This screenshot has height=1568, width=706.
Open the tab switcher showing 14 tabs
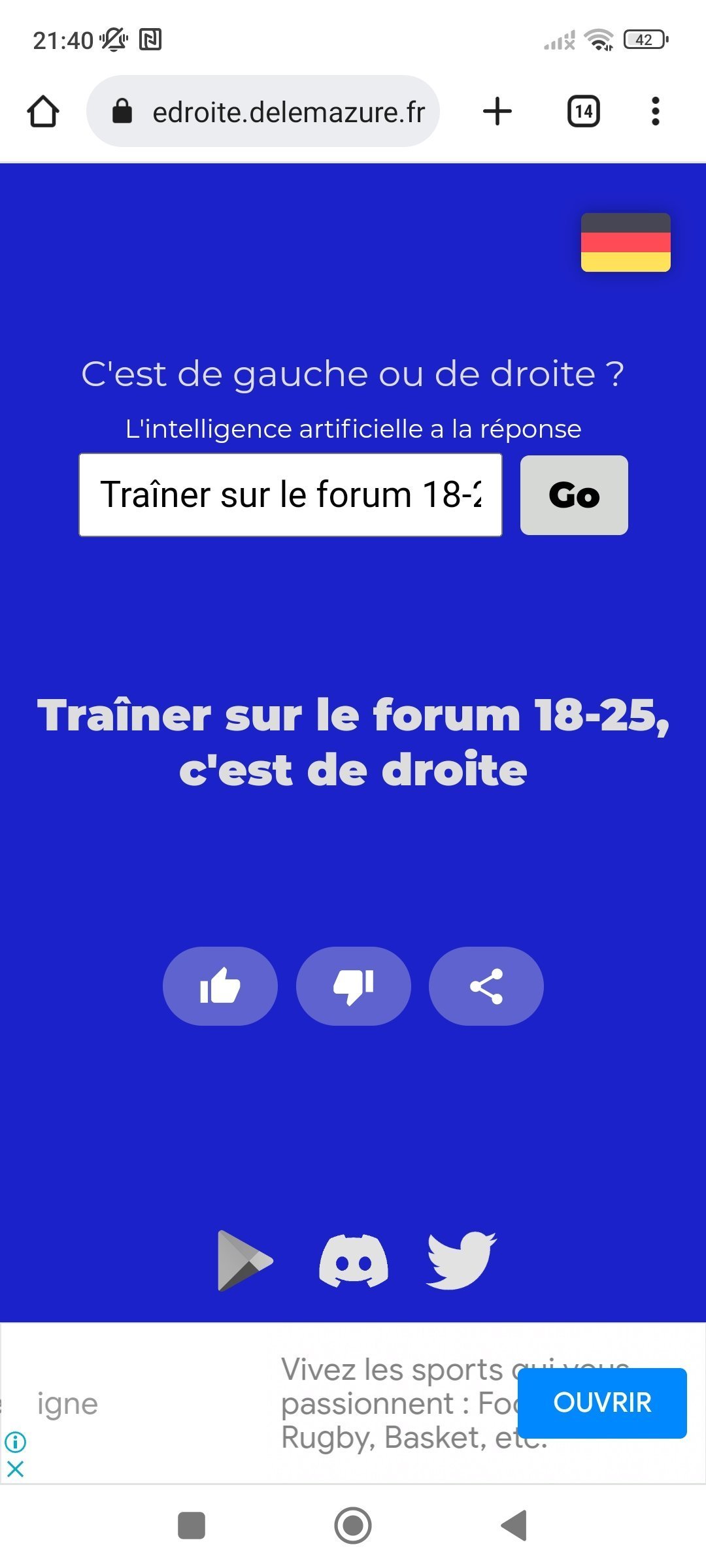tap(584, 111)
